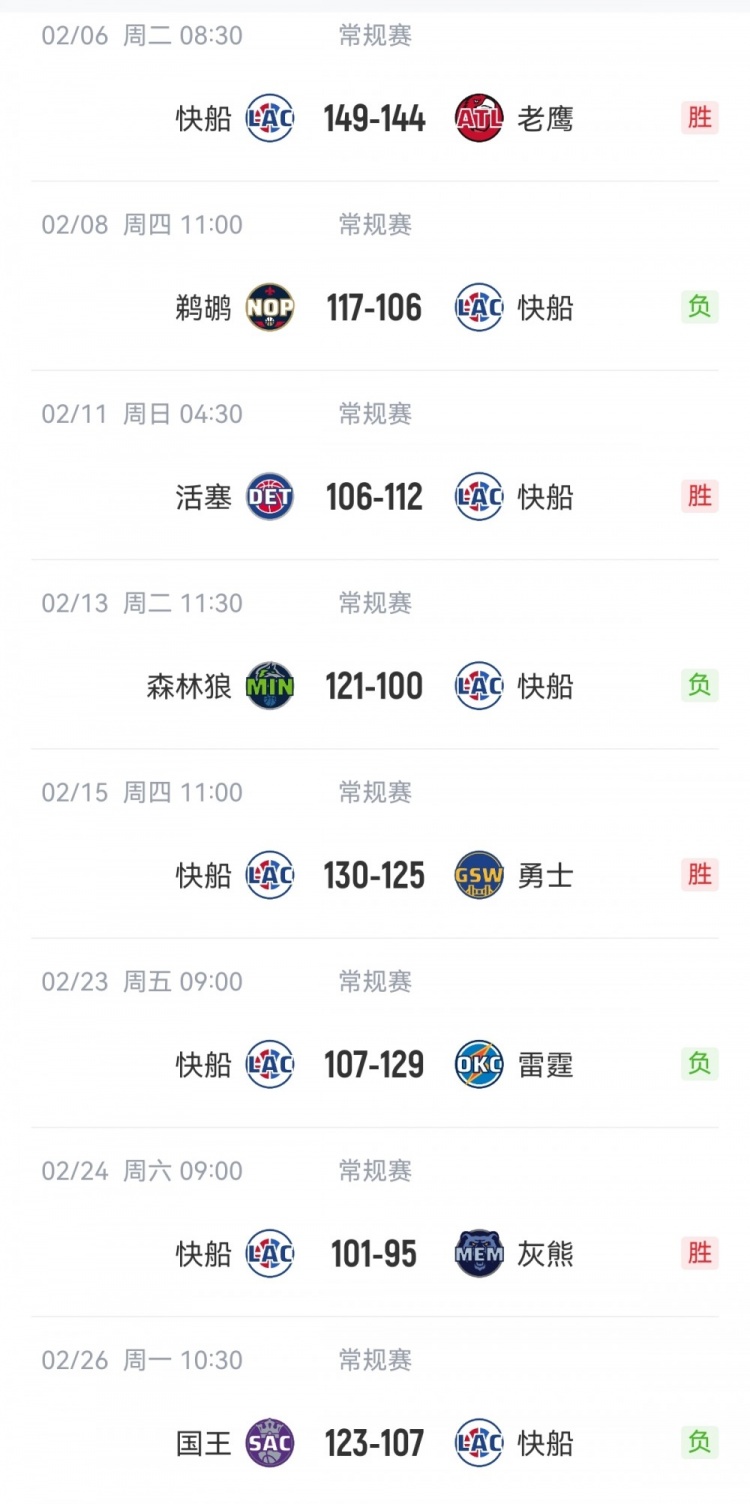The width and height of the screenshot is (750, 1504).
Task: Open the 02/15 Clippers vs Warriors game
Action: pyautogui.click(x=375, y=876)
